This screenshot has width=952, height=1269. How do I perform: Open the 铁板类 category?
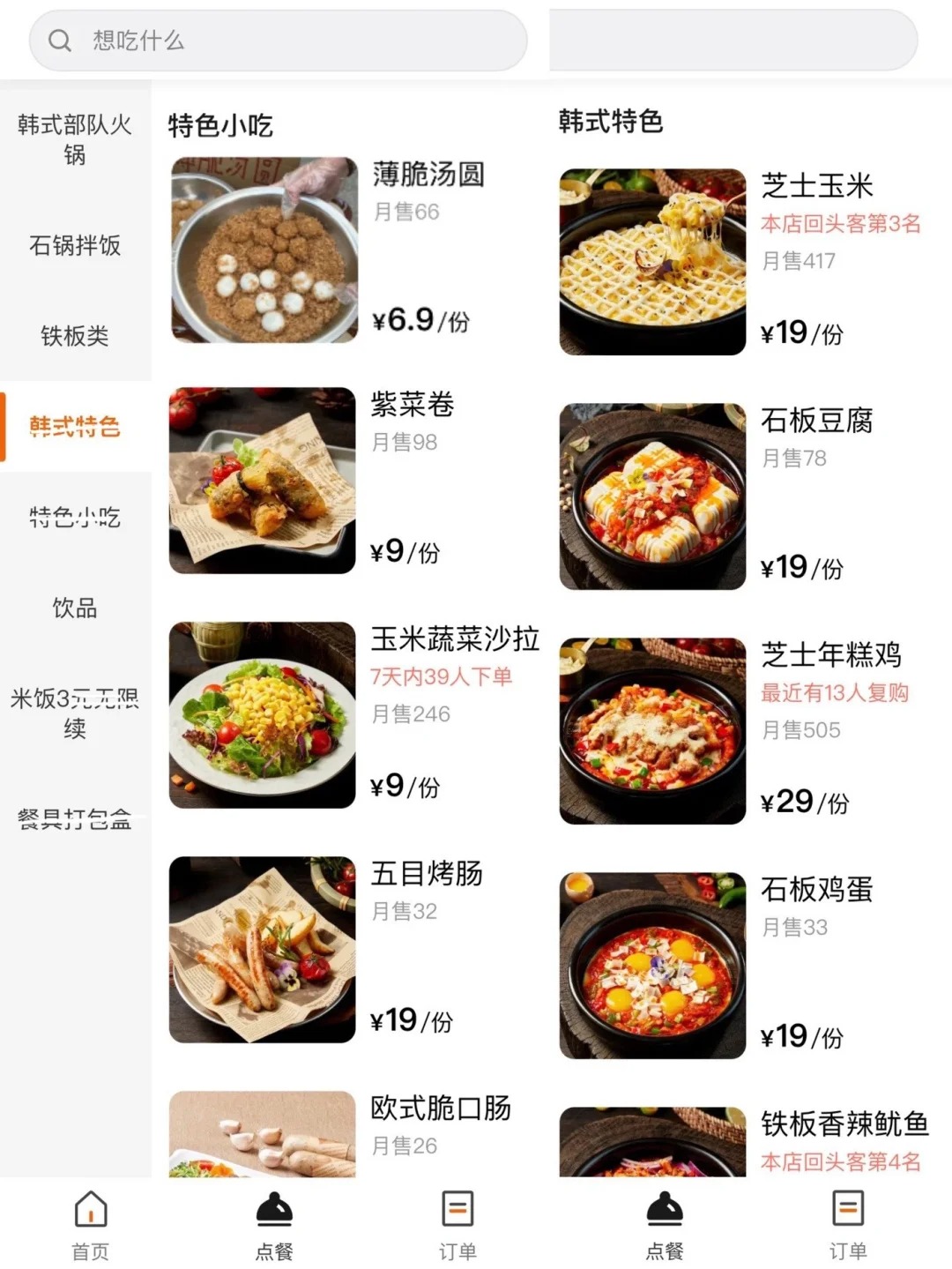click(75, 336)
